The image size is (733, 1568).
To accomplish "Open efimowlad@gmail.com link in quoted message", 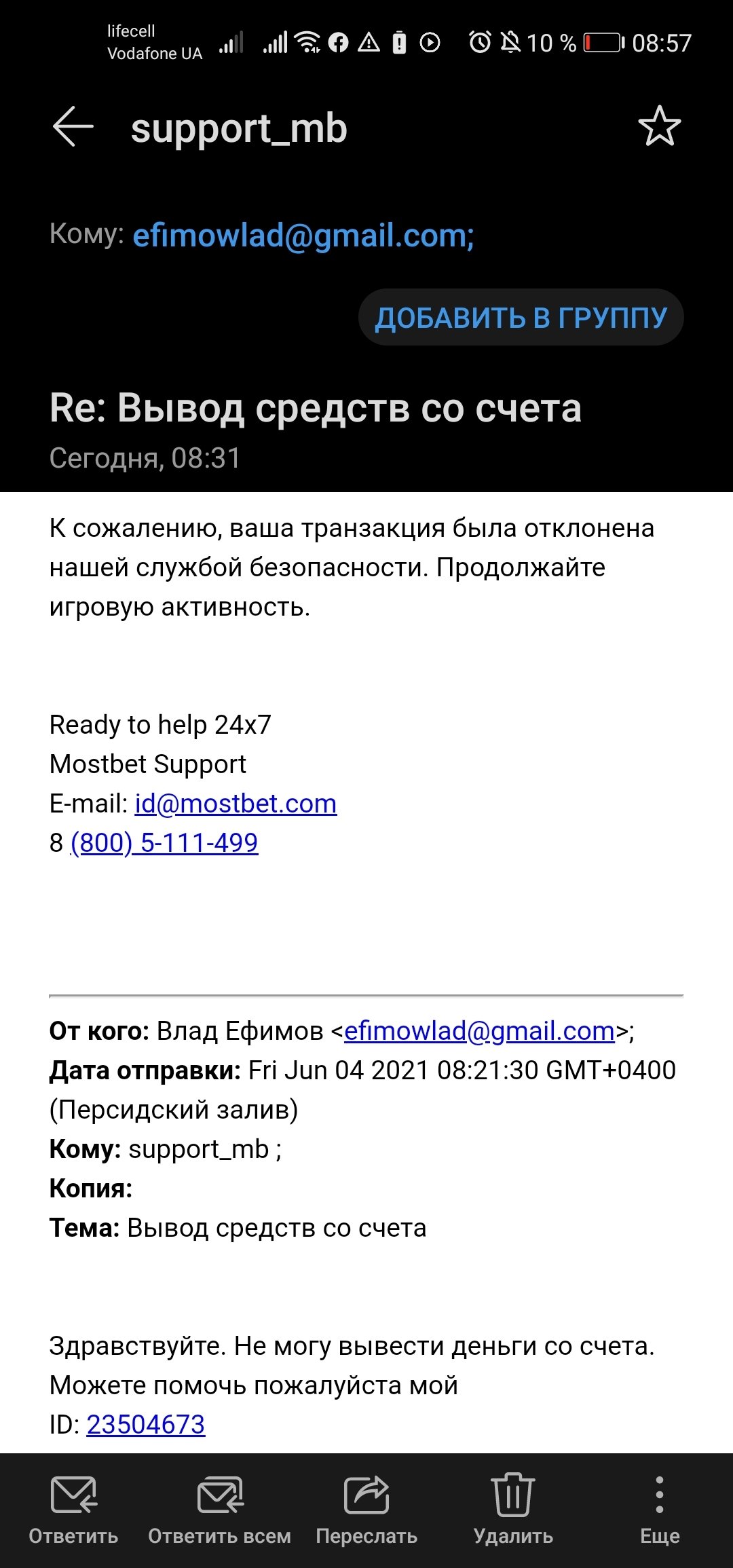I will (479, 1031).
